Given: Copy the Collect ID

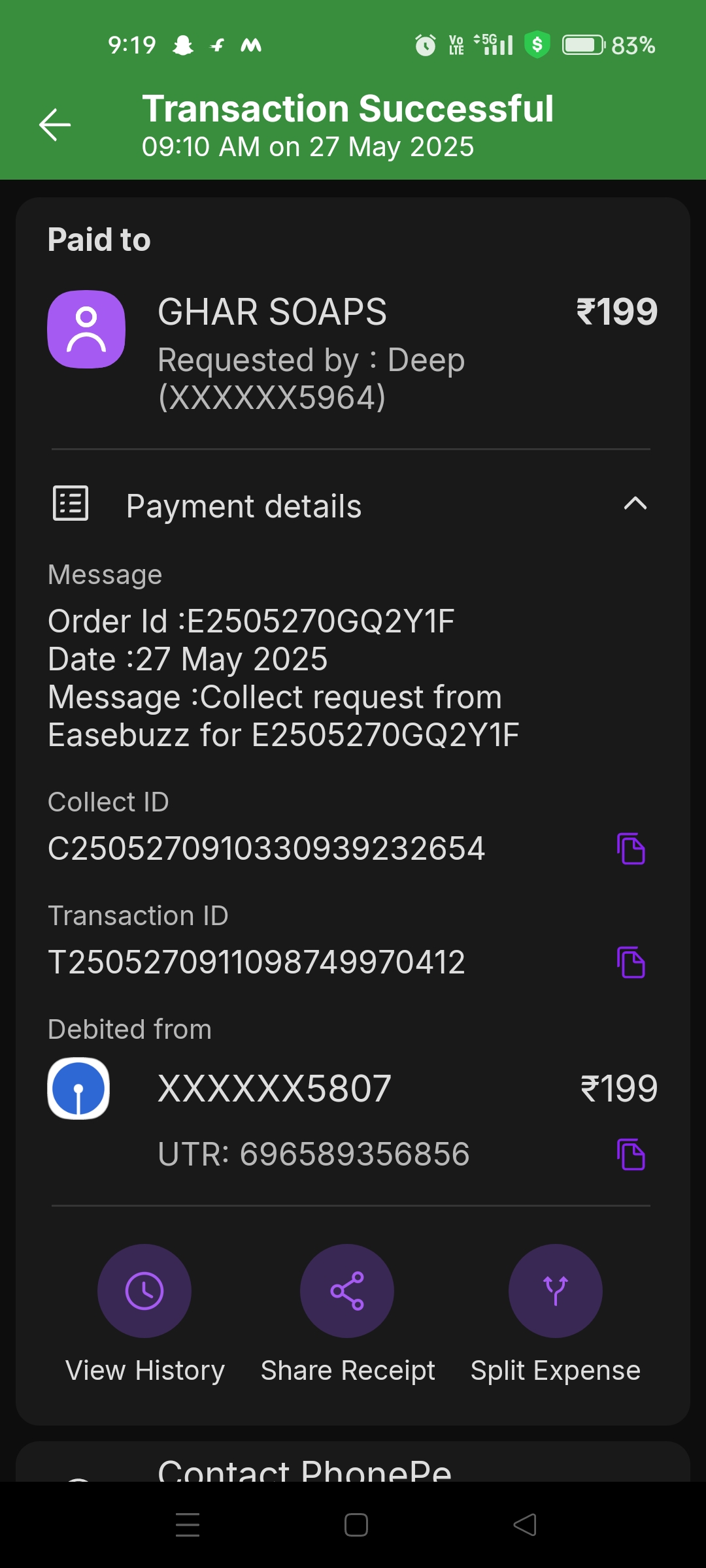Looking at the screenshot, I should coord(631,849).
